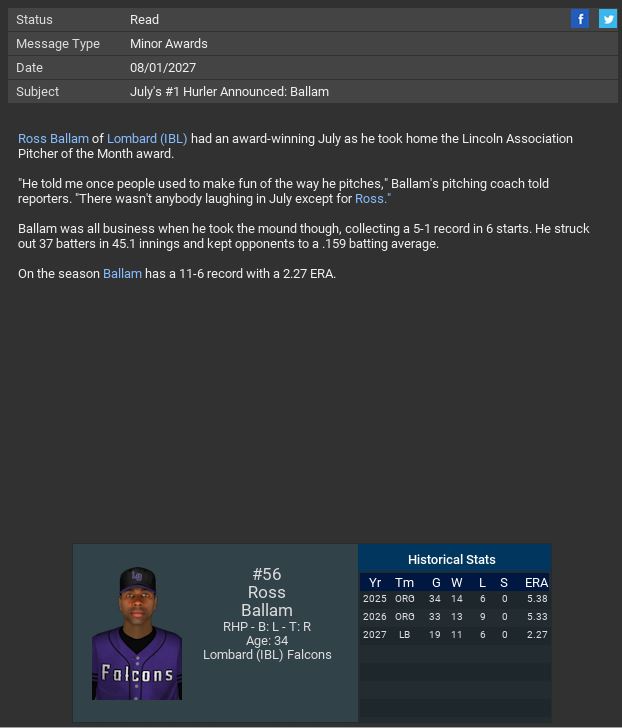This screenshot has height=728, width=622.
Task: Tap the 'Ross.' link in the quote
Action: [x=372, y=199]
